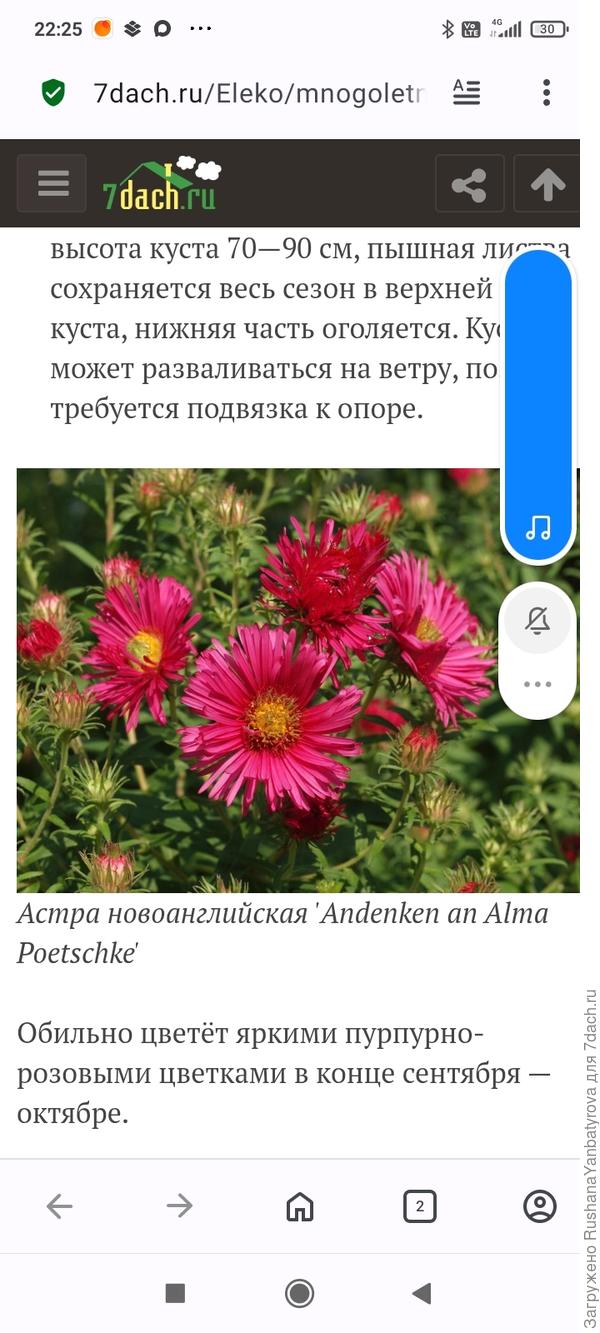Screen dimensions: 600x1333
Task: Toggle the muted bell ringer mode
Action: pos(538,620)
